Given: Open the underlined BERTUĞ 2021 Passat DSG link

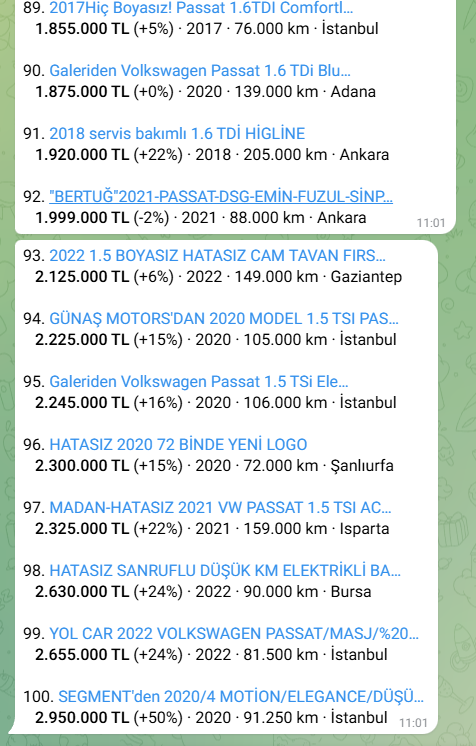Looking at the screenshot, I should click(221, 196).
